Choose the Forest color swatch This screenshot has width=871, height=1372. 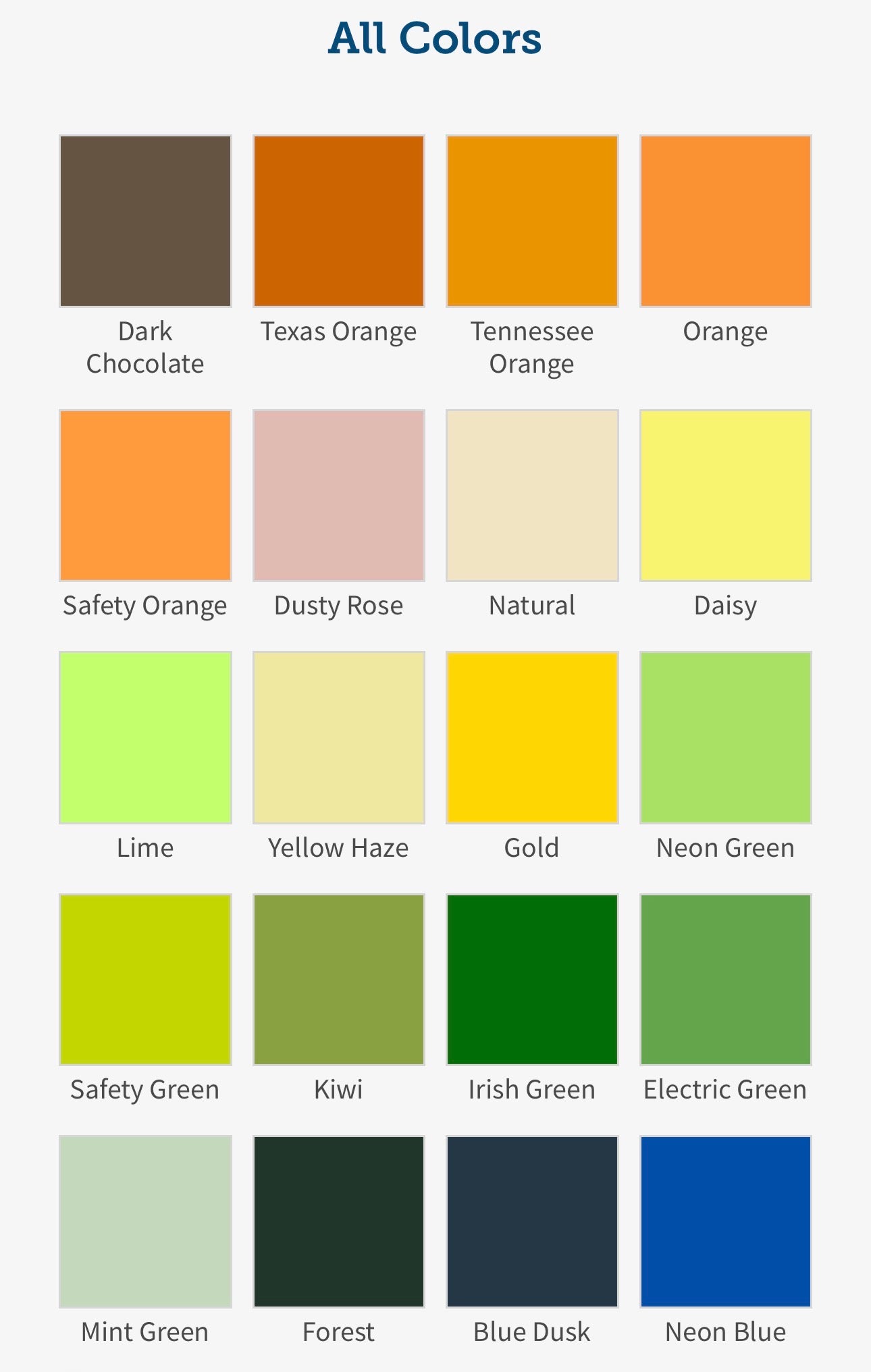(339, 1221)
